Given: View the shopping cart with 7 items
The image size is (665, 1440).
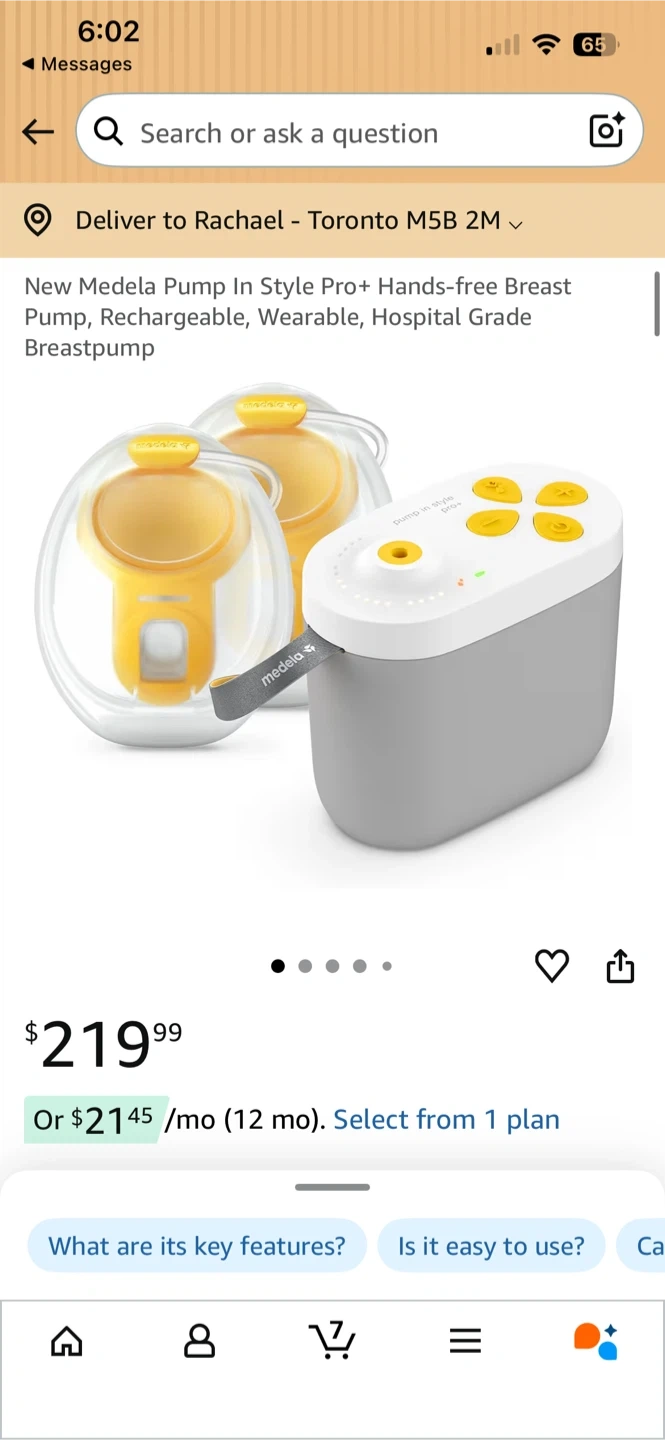Looking at the screenshot, I should 331,1341.
